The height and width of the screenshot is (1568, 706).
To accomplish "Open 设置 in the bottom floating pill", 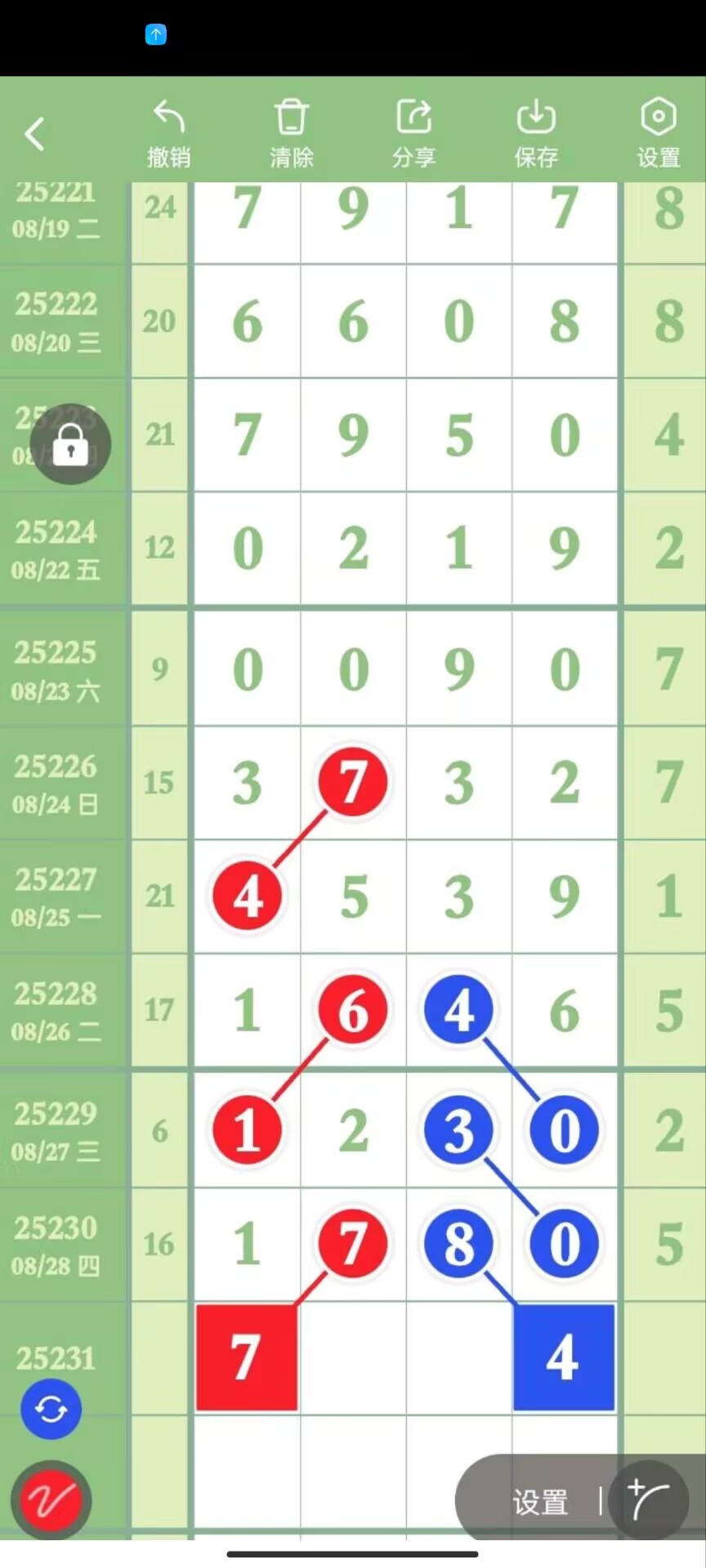I will [x=539, y=1501].
